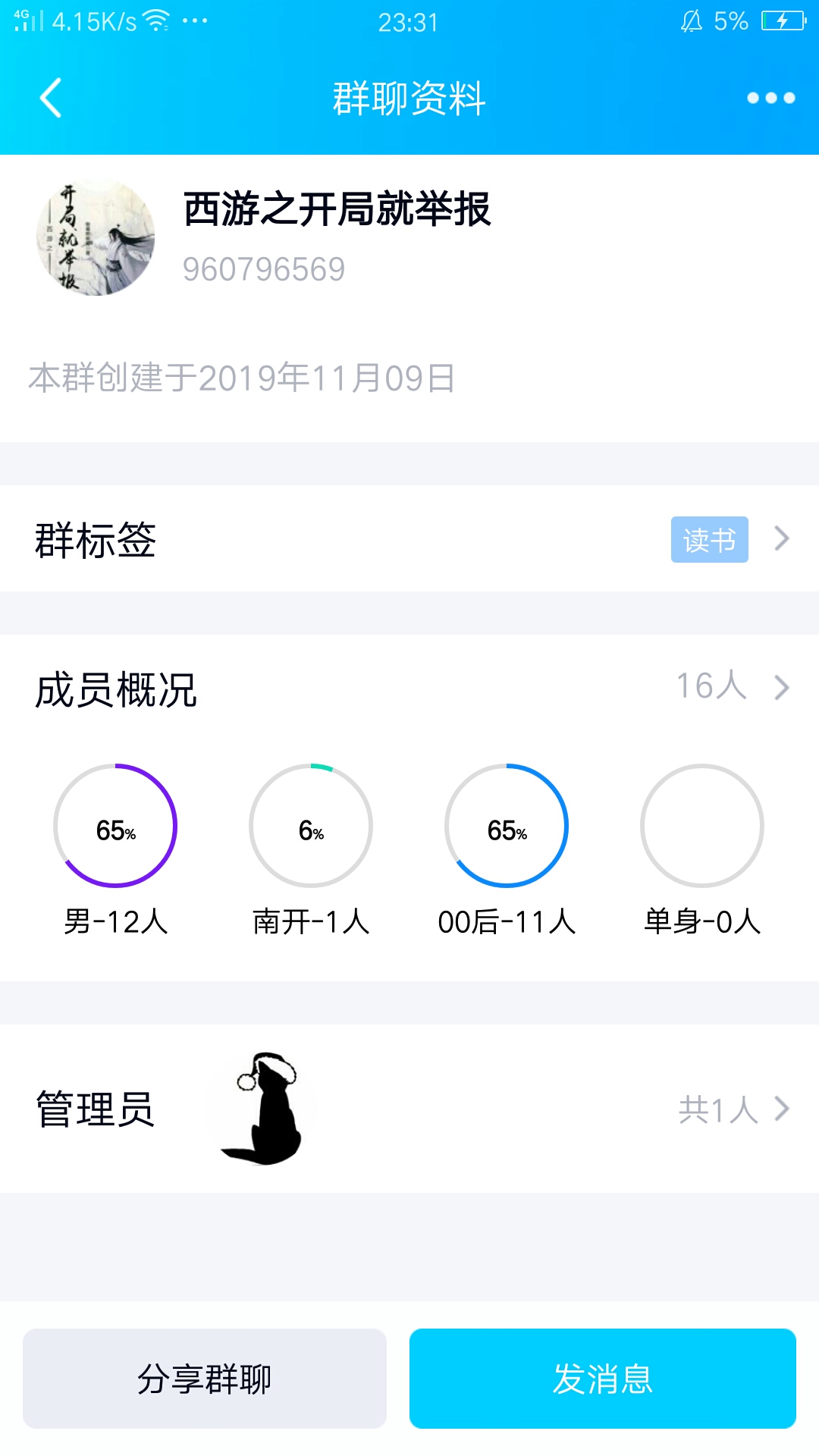Viewport: 819px width, 1456px height.
Task: View the group avatar image
Action: point(96,237)
